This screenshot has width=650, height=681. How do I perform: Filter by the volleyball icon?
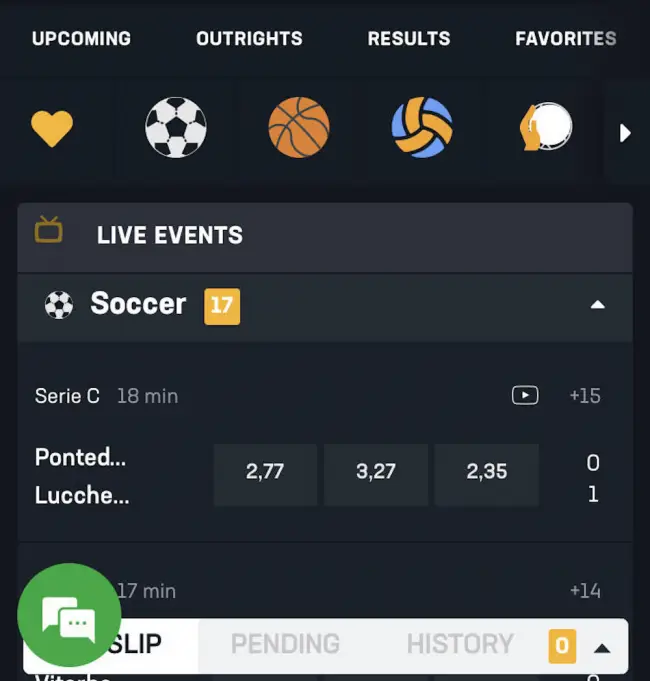(x=422, y=128)
